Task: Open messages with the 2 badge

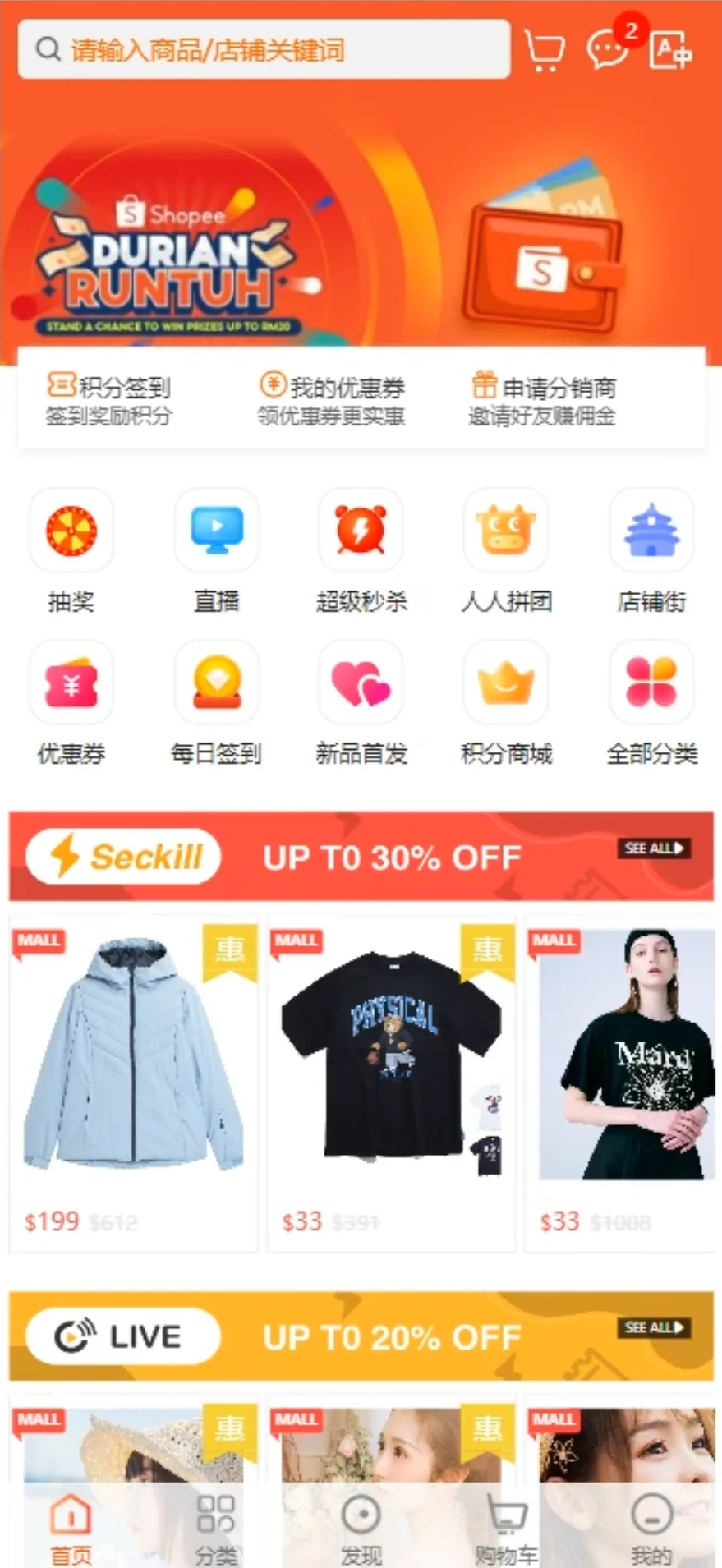Action: point(608,49)
